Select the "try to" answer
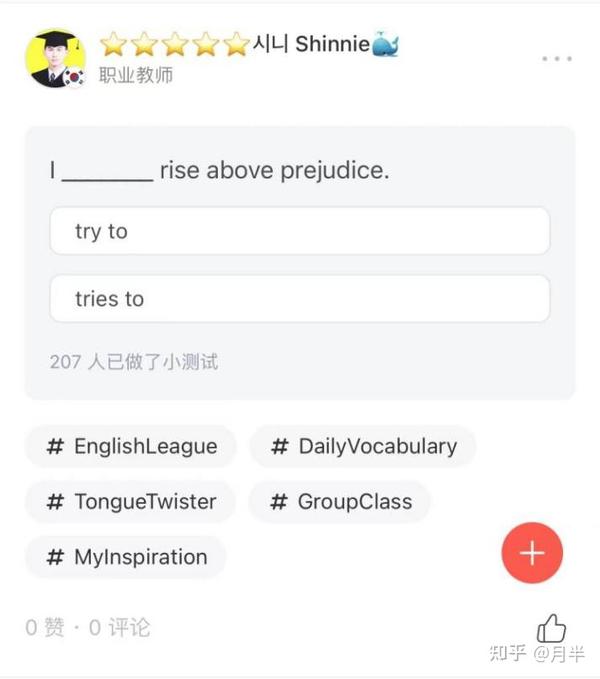Viewport: 600px width, 679px height. [x=300, y=231]
